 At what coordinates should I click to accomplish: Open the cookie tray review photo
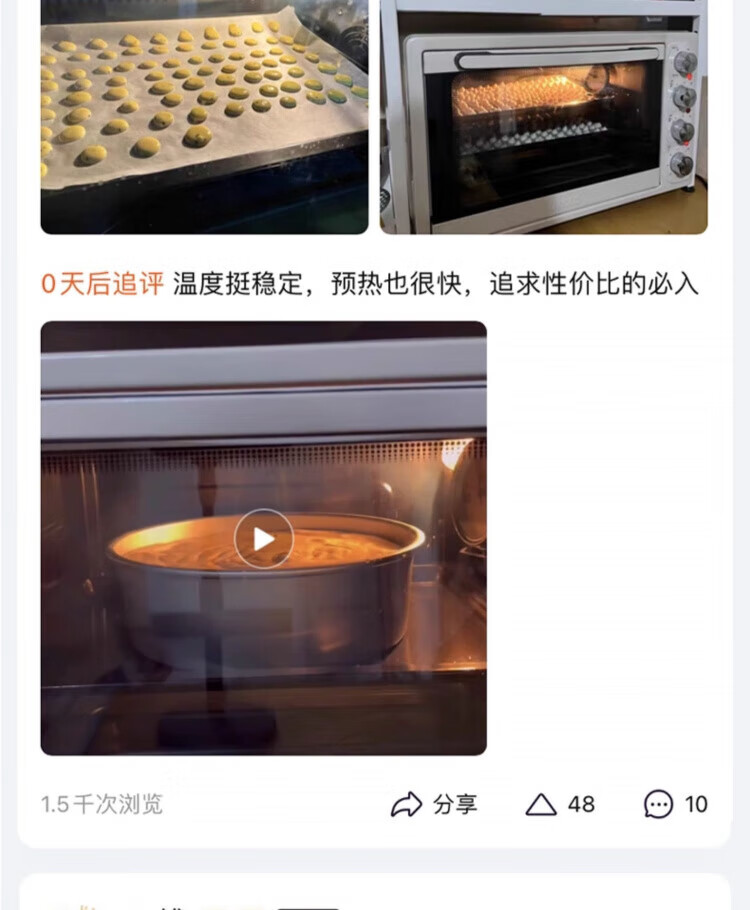[x=204, y=117]
